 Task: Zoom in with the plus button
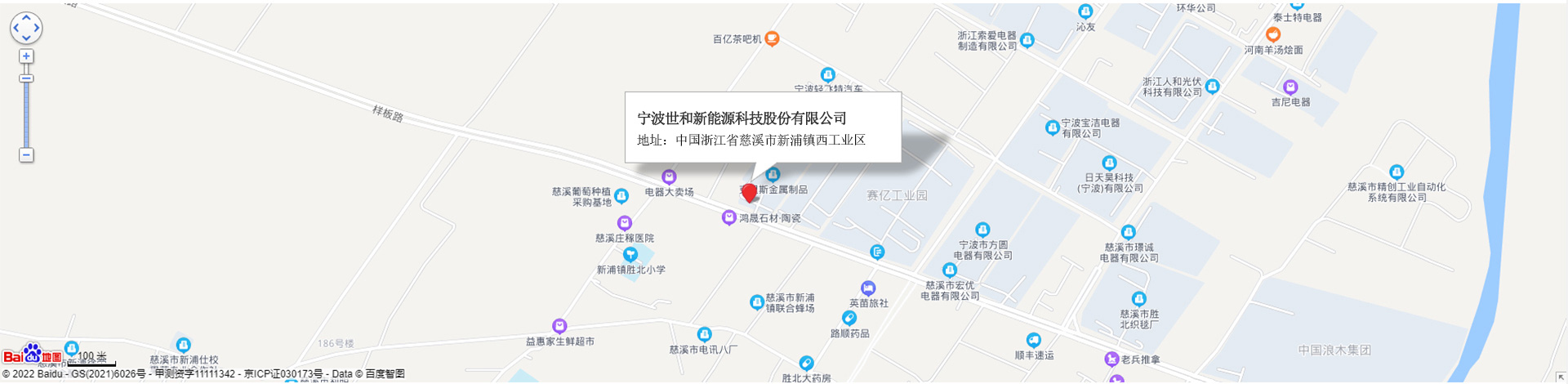pyautogui.click(x=26, y=56)
